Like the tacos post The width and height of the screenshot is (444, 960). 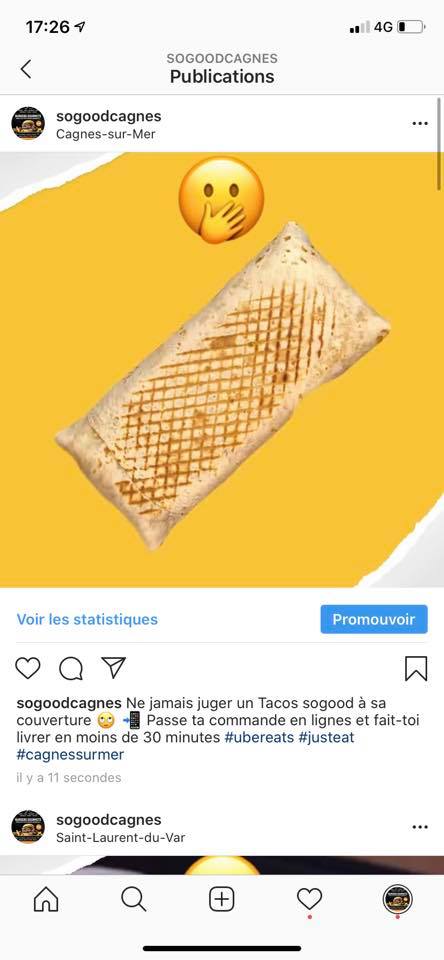coord(28,668)
